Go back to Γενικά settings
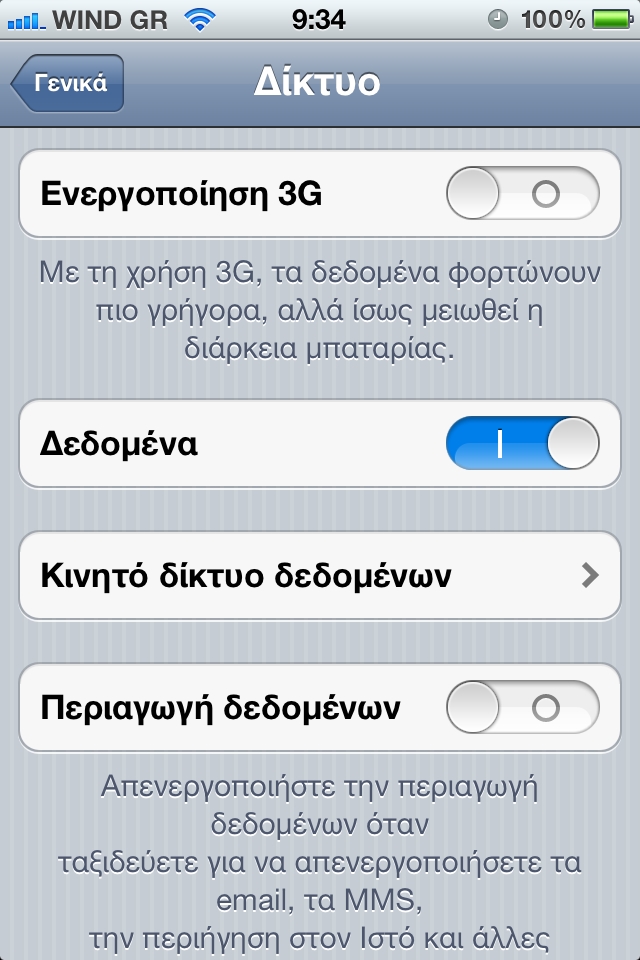 coord(68,83)
